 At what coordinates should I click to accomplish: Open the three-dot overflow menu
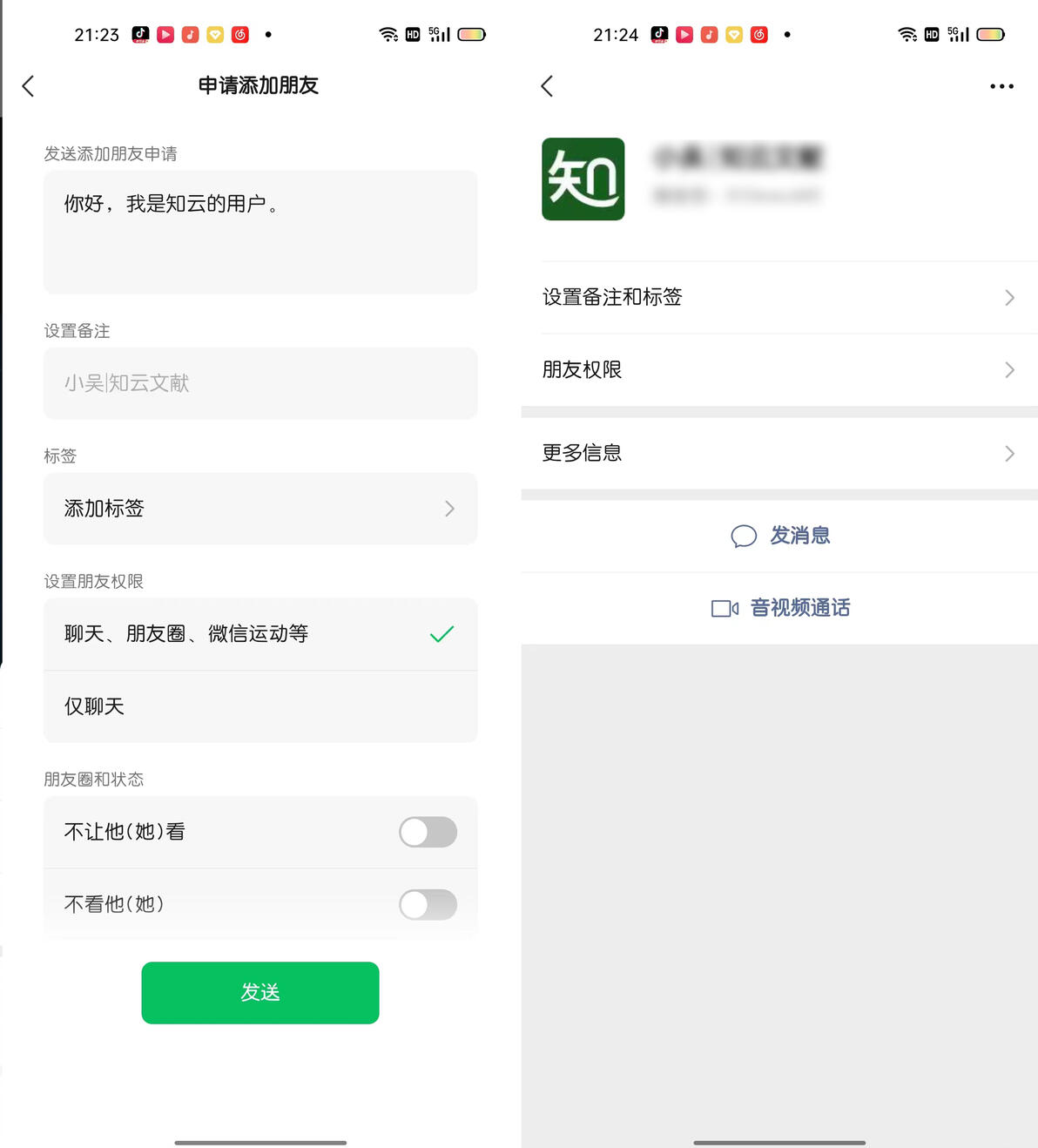1001,86
